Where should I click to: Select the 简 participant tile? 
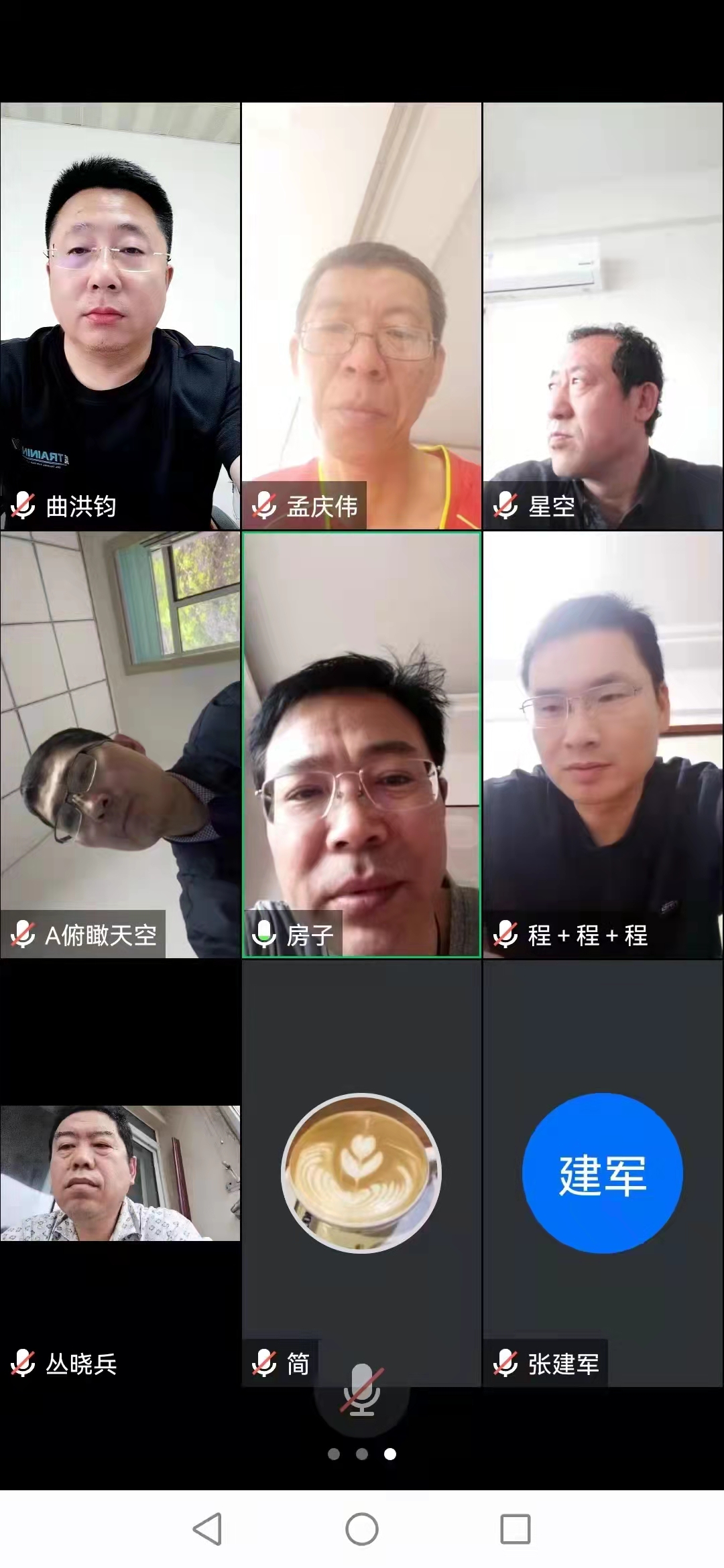tap(361, 1173)
